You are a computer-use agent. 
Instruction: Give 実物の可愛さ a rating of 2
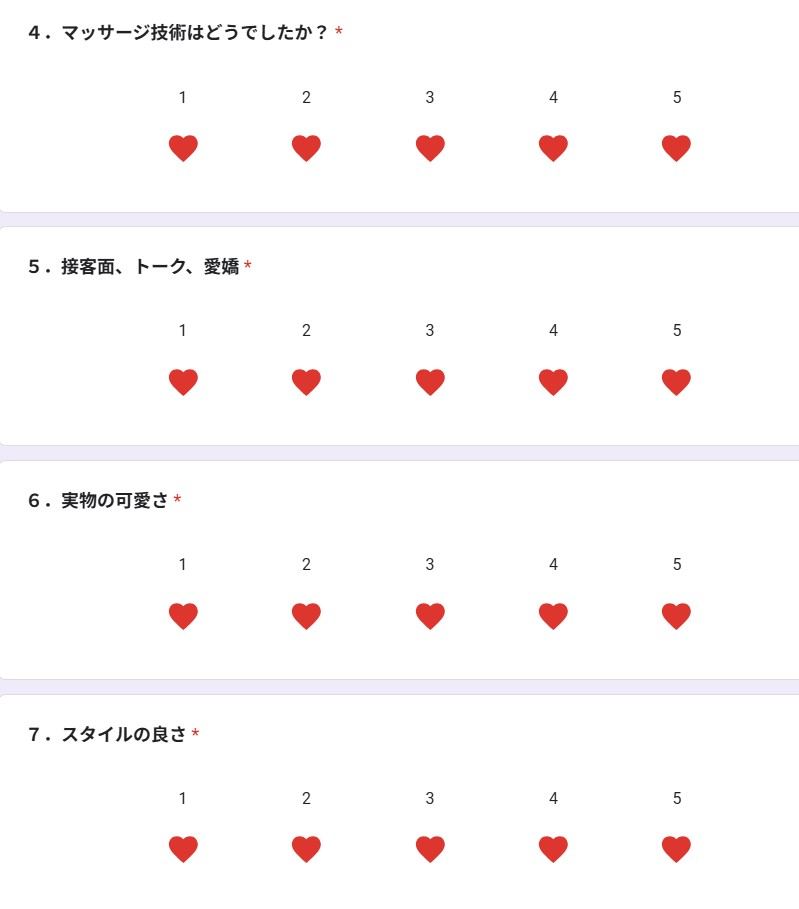[x=306, y=616]
